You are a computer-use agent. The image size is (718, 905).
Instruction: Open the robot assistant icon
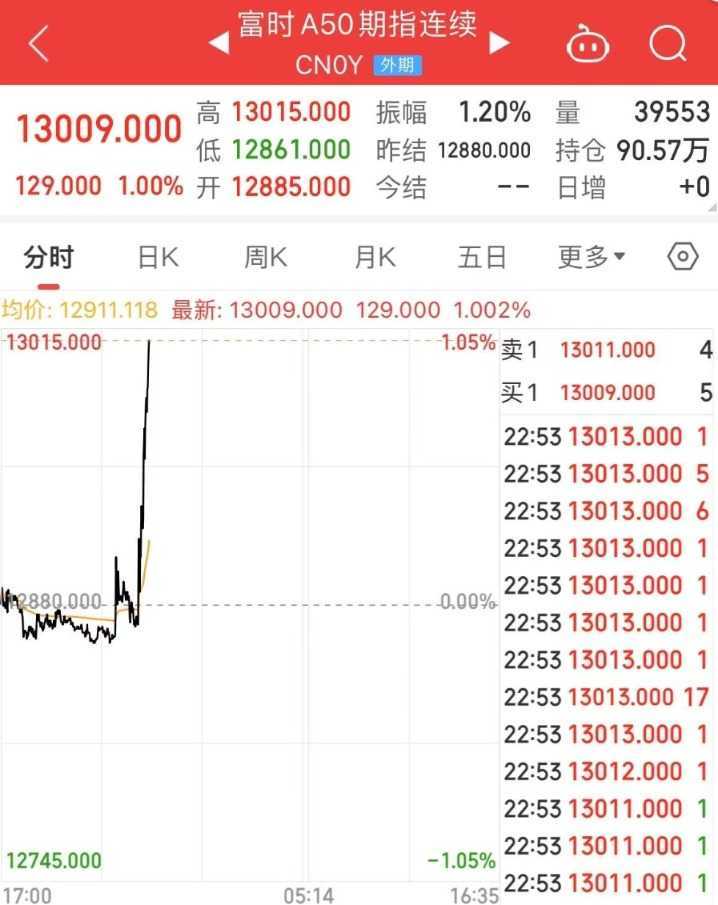[x=590, y=44]
